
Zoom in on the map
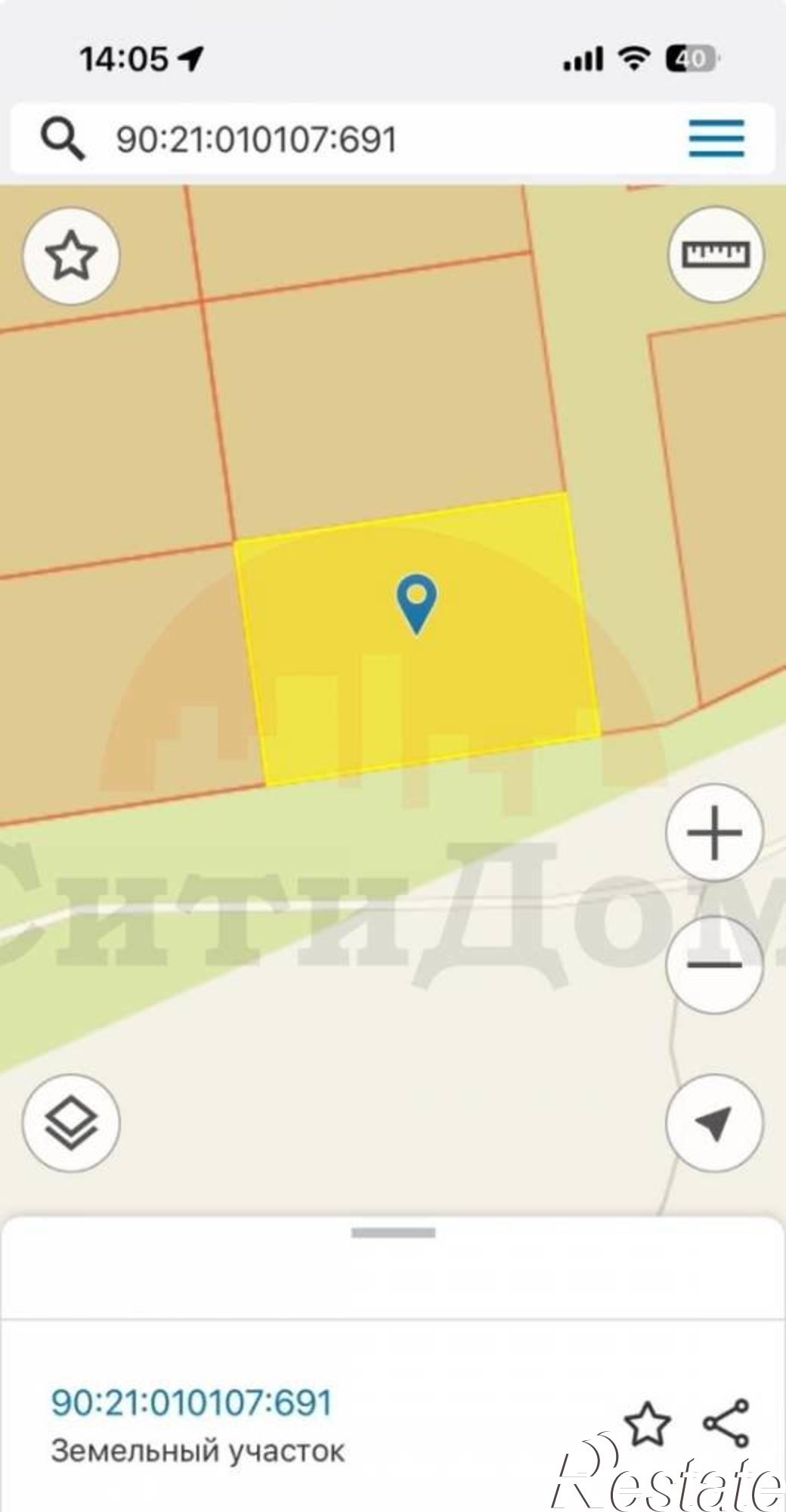pyautogui.click(x=714, y=833)
